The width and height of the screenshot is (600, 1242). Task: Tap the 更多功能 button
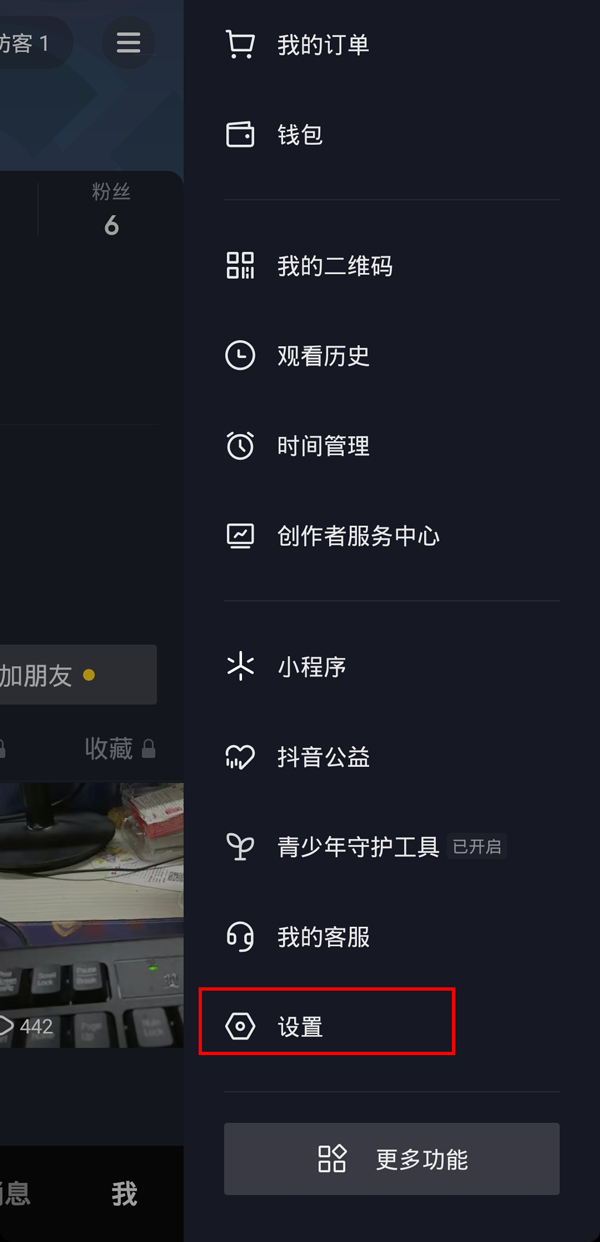391,1159
